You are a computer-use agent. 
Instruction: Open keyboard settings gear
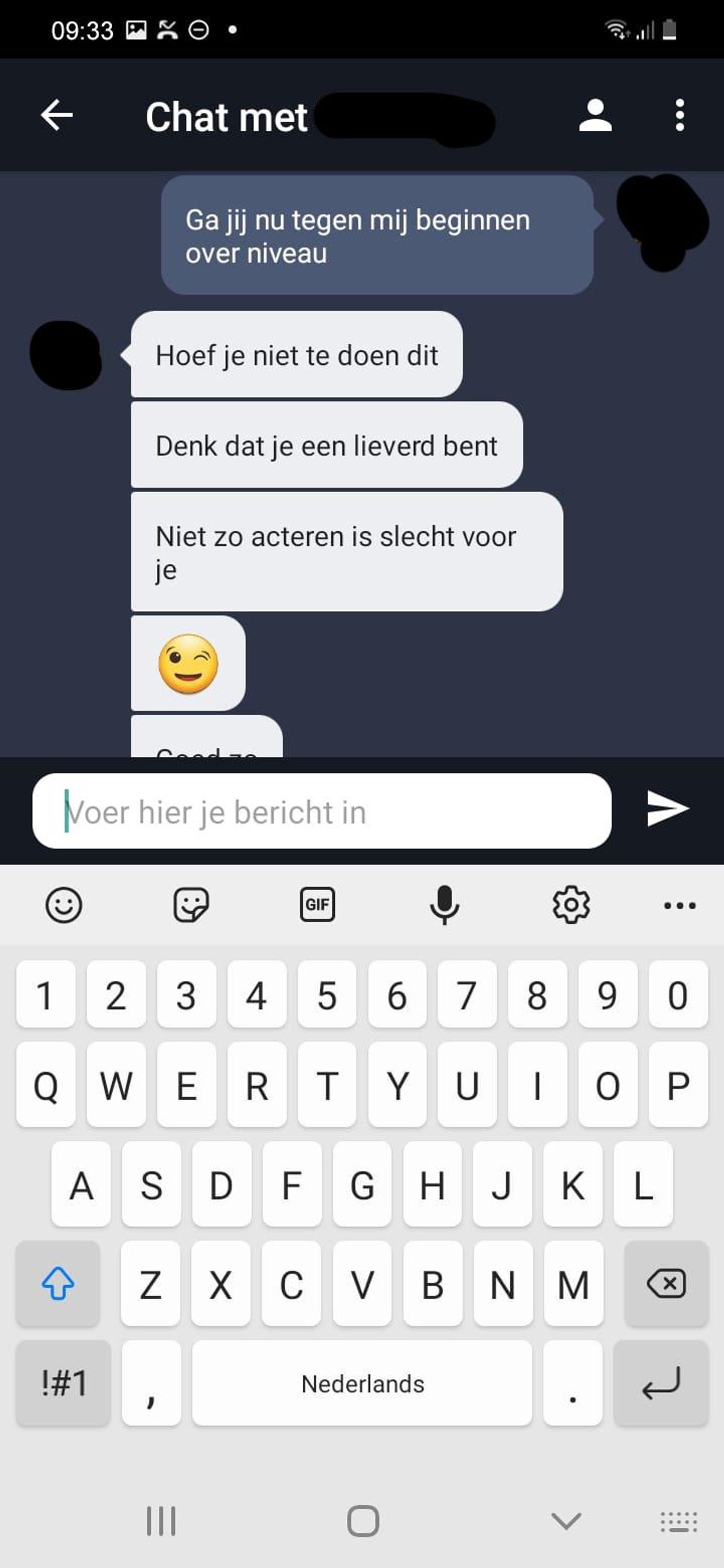tap(571, 905)
